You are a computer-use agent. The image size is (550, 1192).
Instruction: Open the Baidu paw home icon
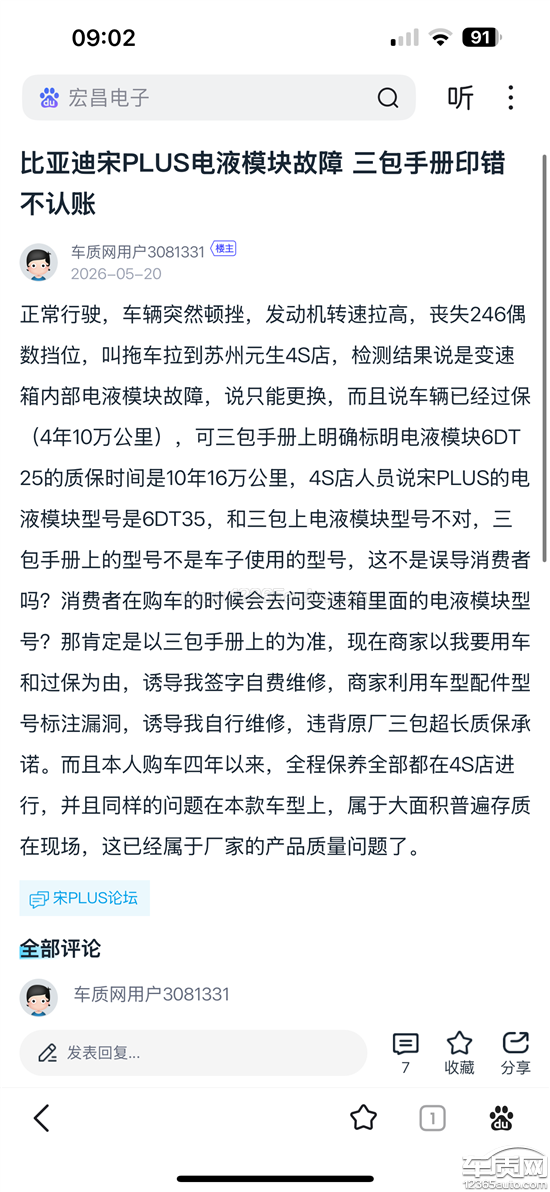tap(501, 1118)
